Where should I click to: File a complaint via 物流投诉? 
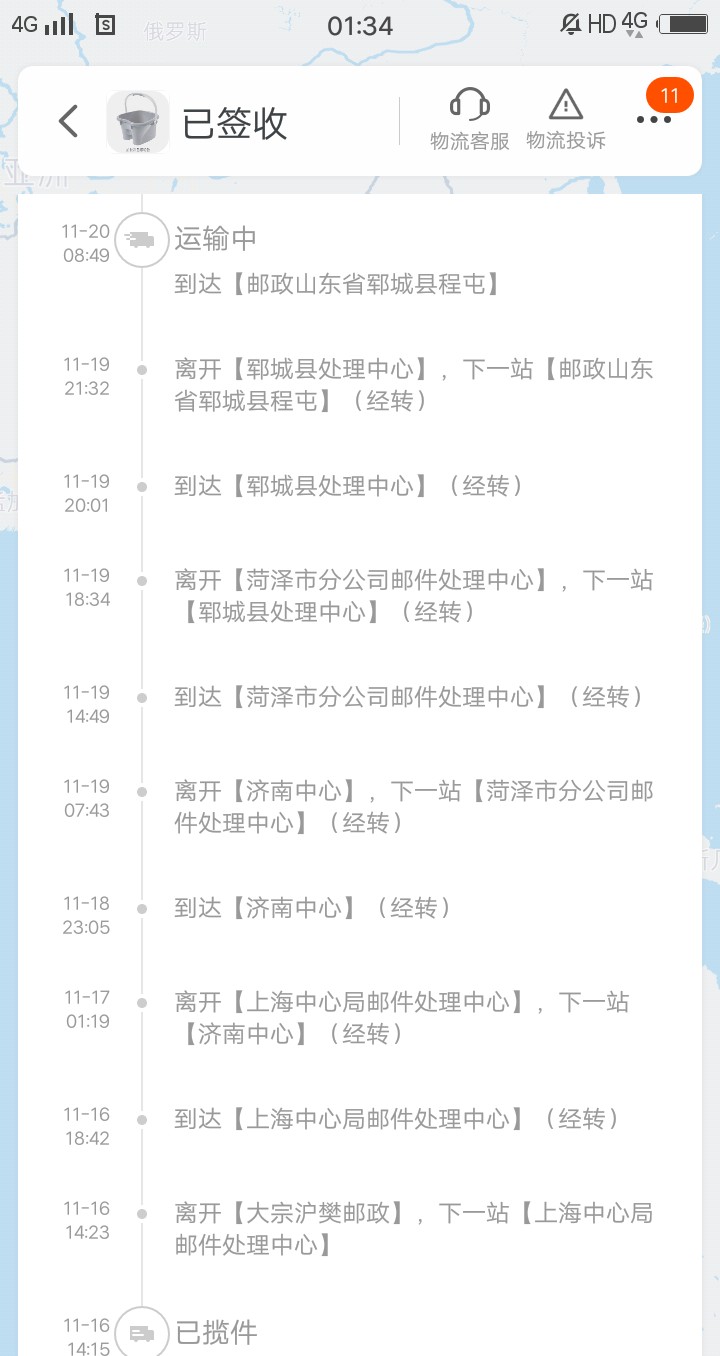(567, 140)
